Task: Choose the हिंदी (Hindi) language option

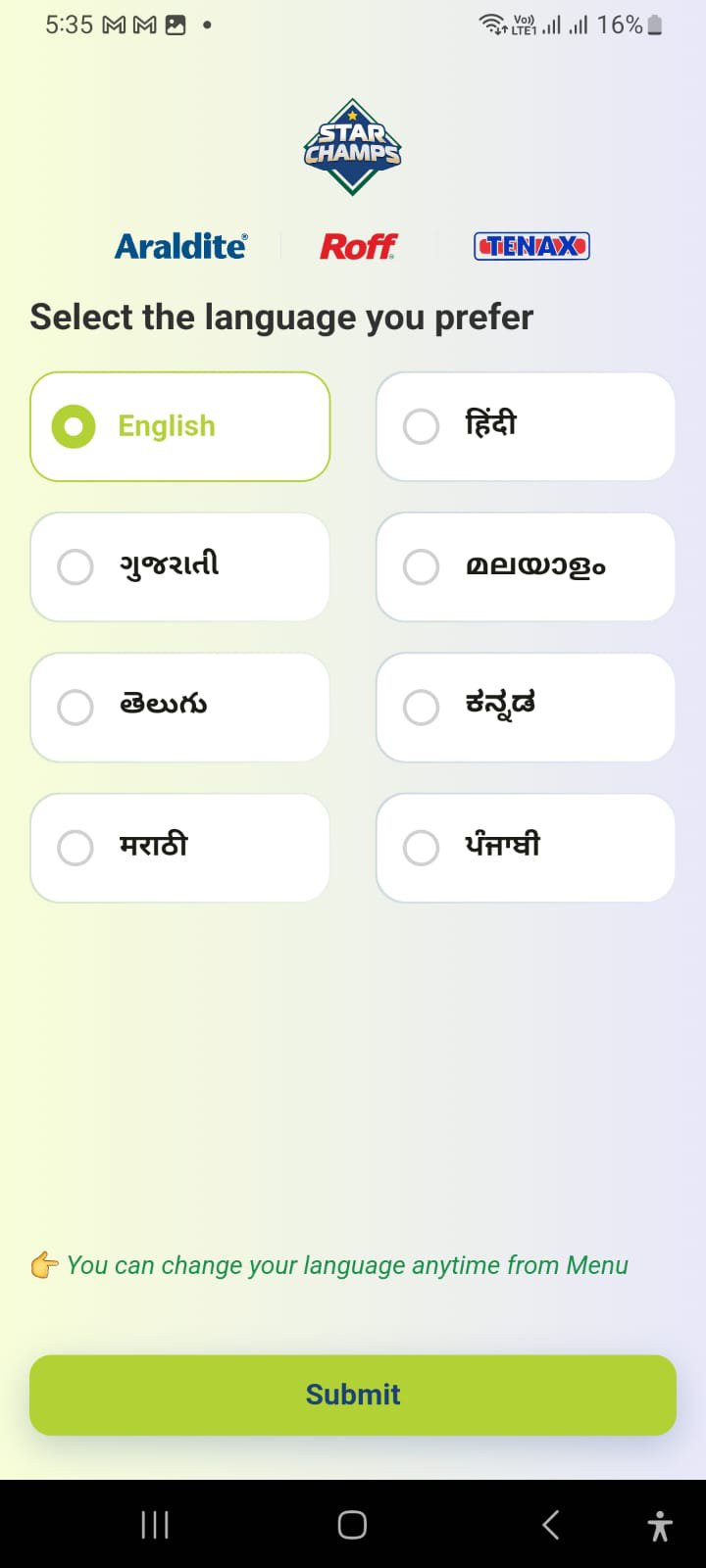Action: pyautogui.click(x=526, y=426)
